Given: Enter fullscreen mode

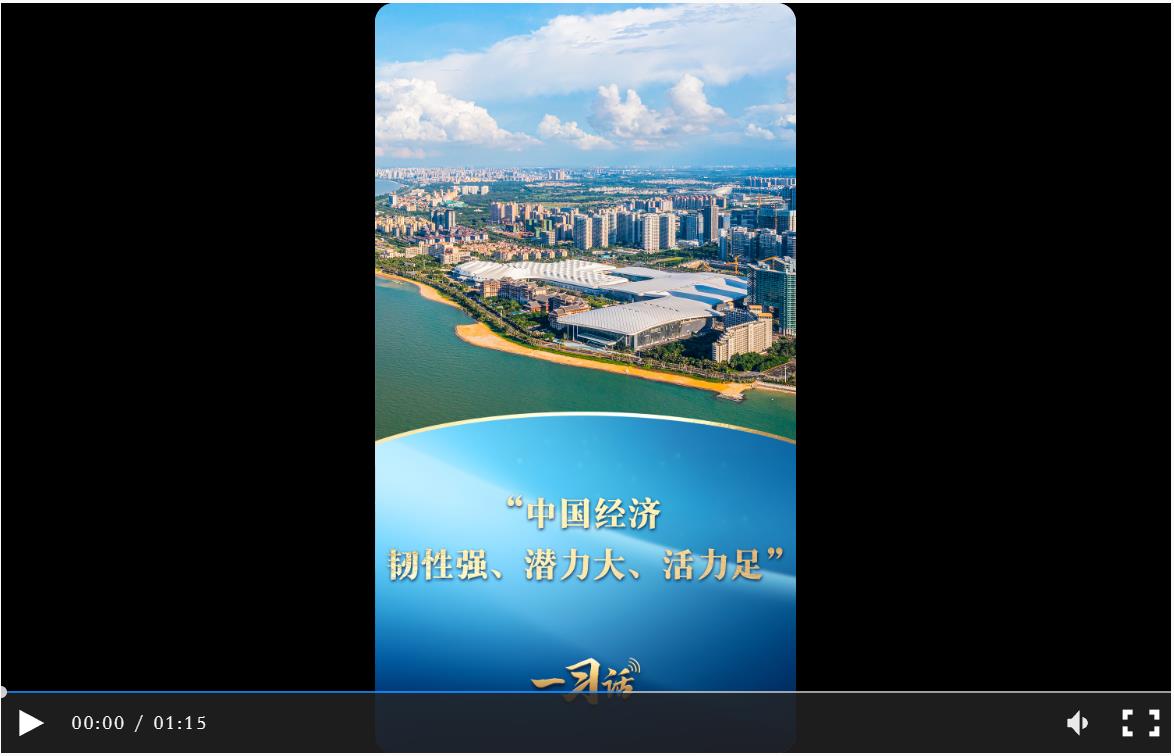Looking at the screenshot, I should pos(1140,722).
